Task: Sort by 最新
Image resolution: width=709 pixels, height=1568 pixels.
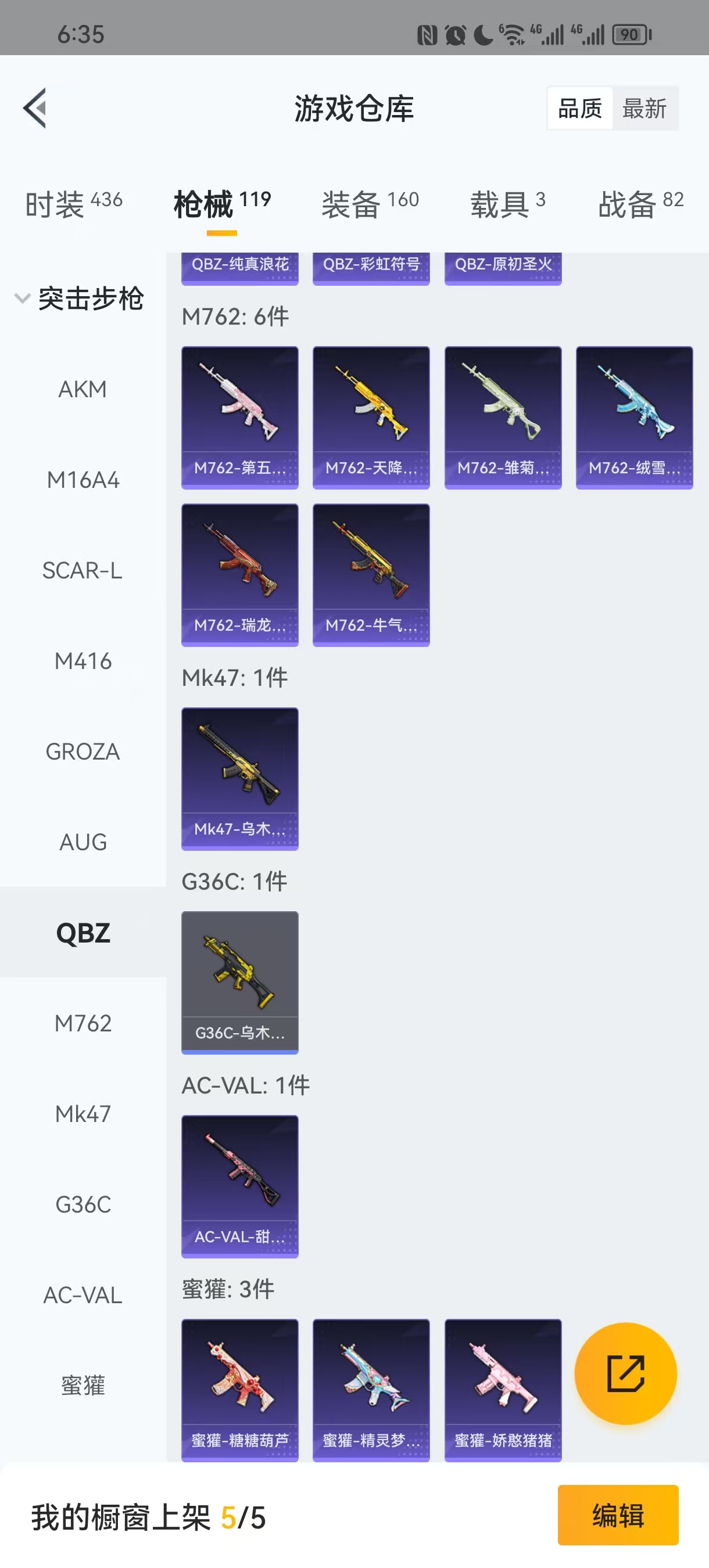Action: [x=644, y=109]
